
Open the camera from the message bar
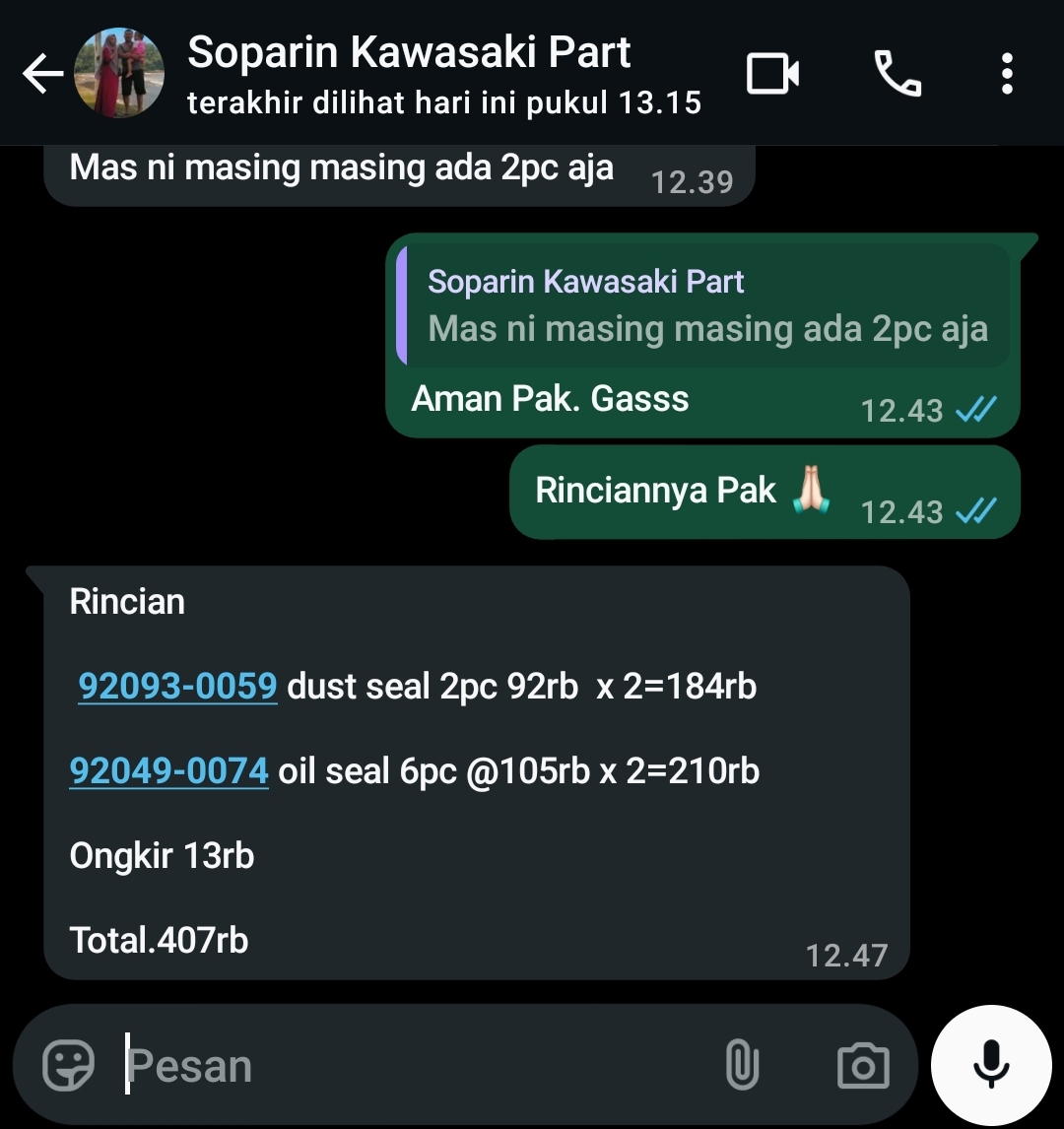(x=862, y=1066)
